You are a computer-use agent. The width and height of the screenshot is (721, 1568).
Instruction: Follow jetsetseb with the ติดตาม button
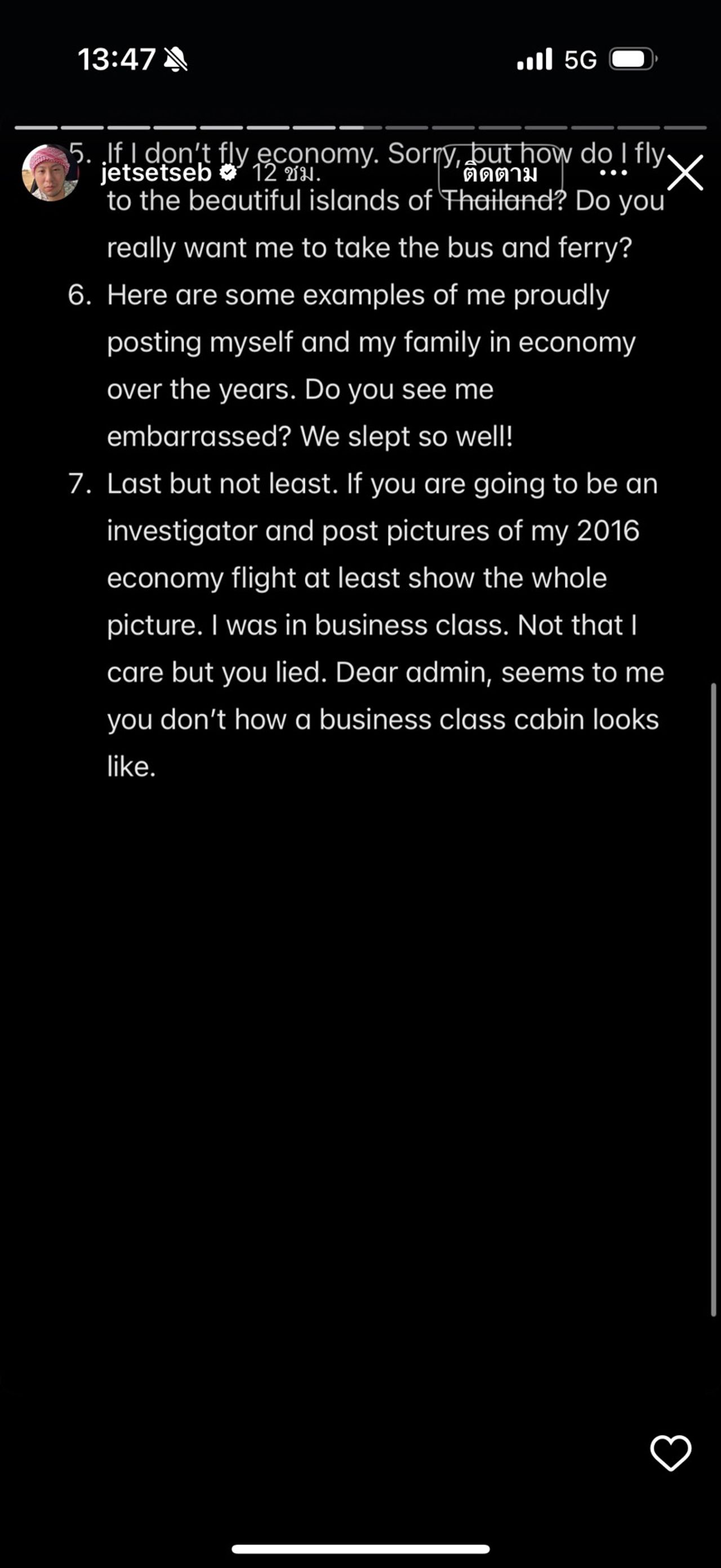coord(500,174)
